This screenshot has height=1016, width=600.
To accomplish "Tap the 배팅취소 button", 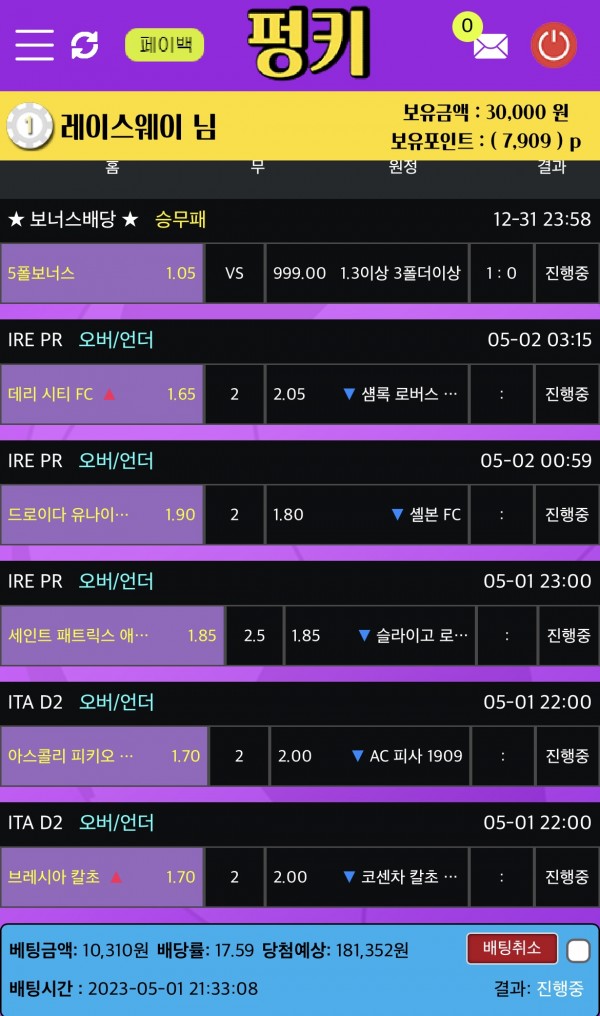I will point(512,948).
